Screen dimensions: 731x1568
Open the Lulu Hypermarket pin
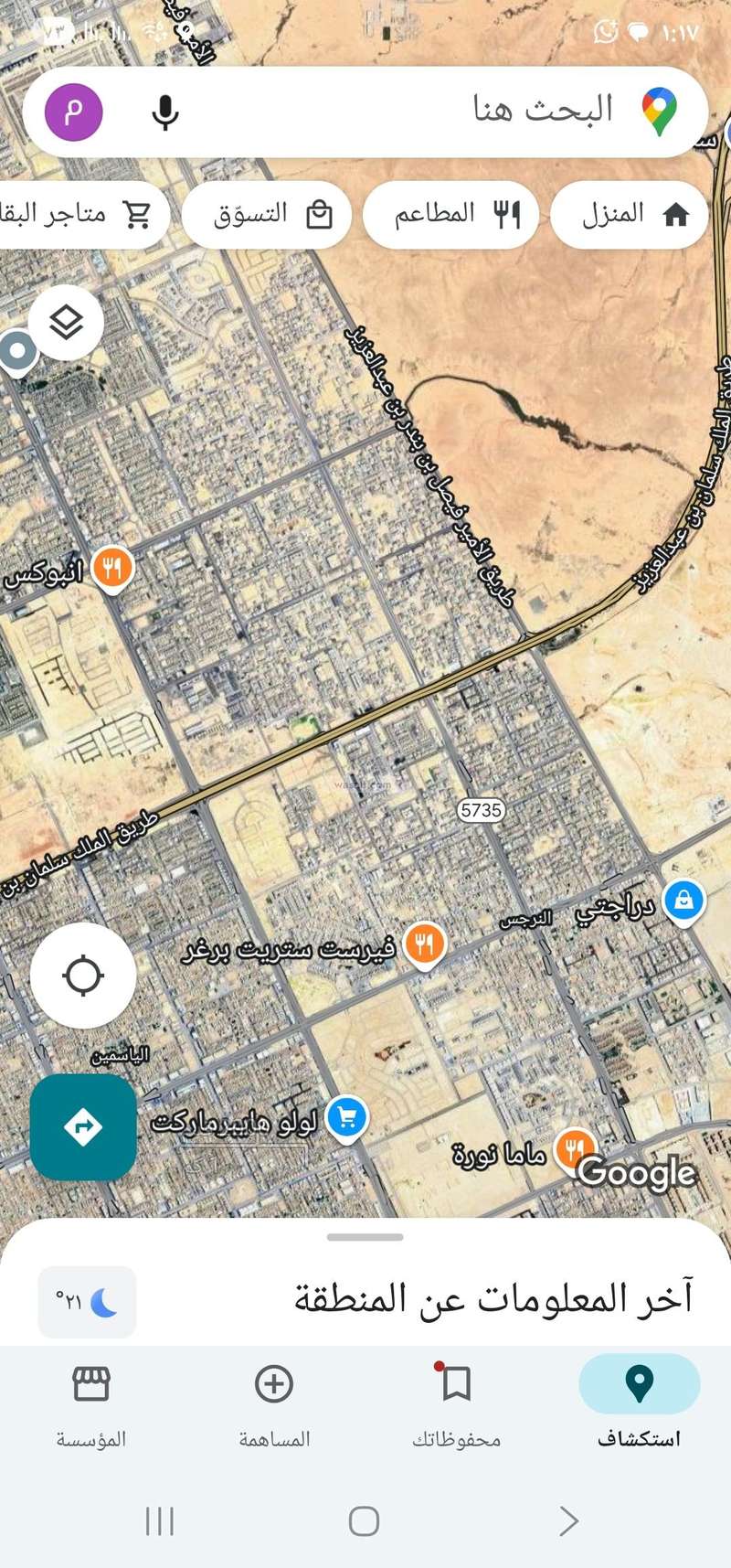[x=347, y=1117]
